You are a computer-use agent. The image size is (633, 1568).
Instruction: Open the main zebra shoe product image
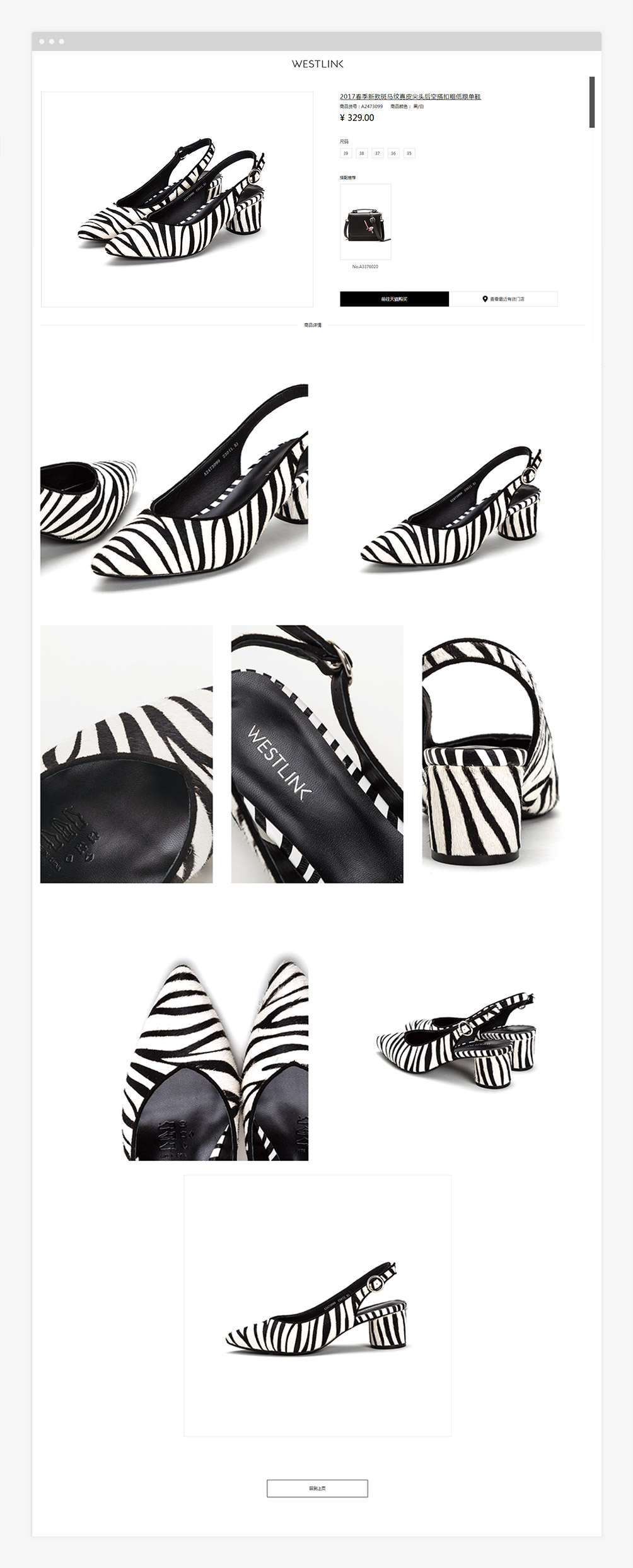click(177, 199)
